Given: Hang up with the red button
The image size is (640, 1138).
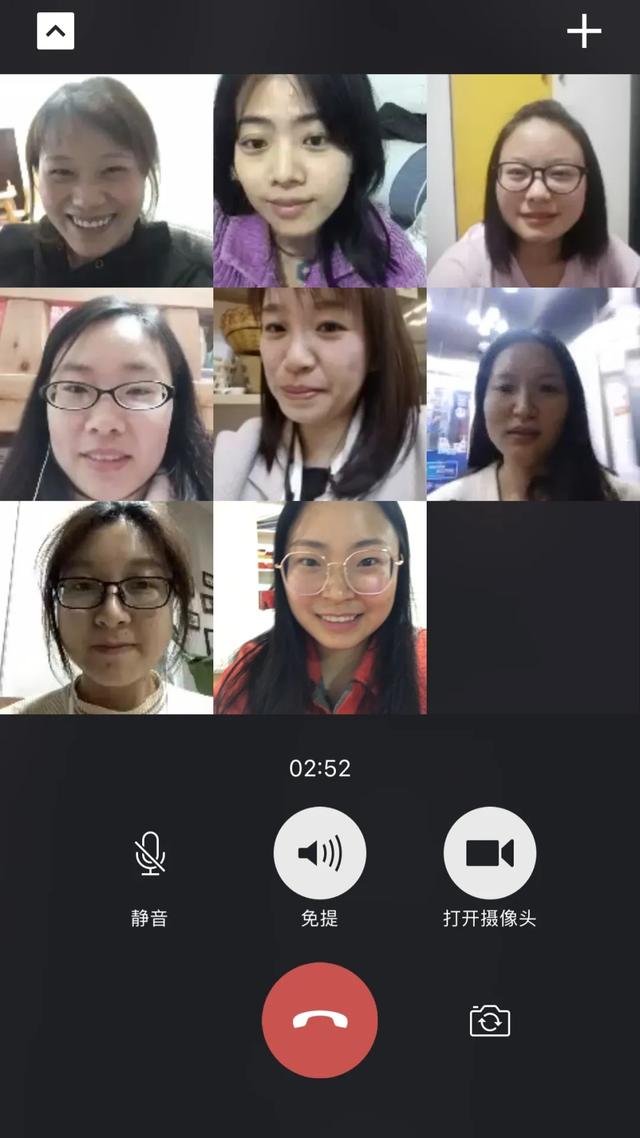Looking at the screenshot, I should [x=320, y=1020].
